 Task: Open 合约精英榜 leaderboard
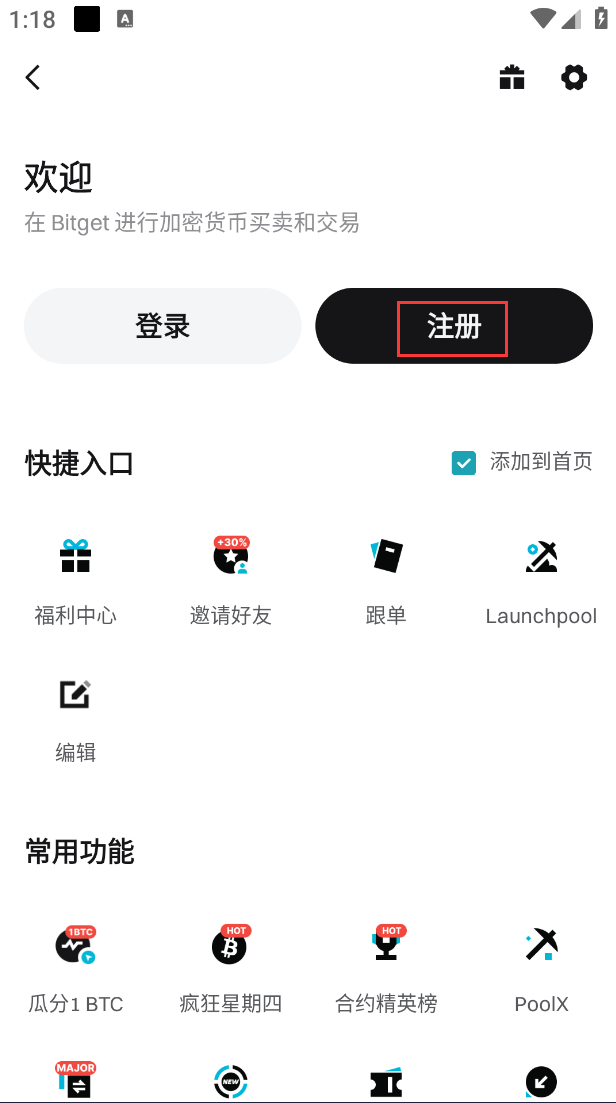tap(386, 967)
